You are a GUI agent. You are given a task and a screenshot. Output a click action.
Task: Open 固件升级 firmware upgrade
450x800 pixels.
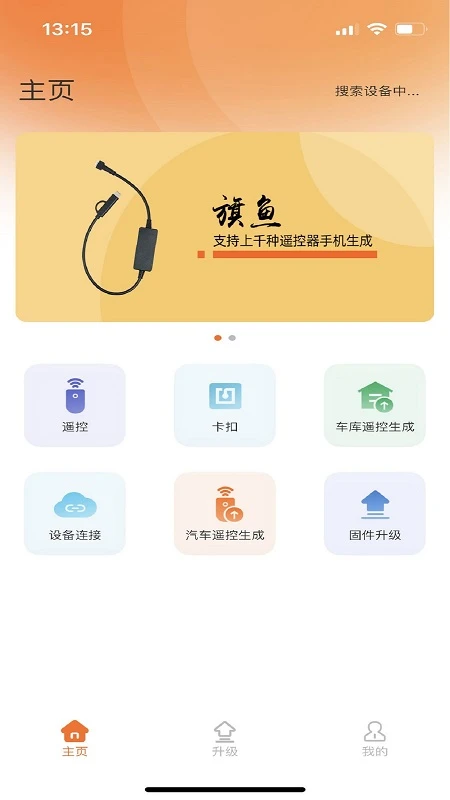[x=374, y=513]
